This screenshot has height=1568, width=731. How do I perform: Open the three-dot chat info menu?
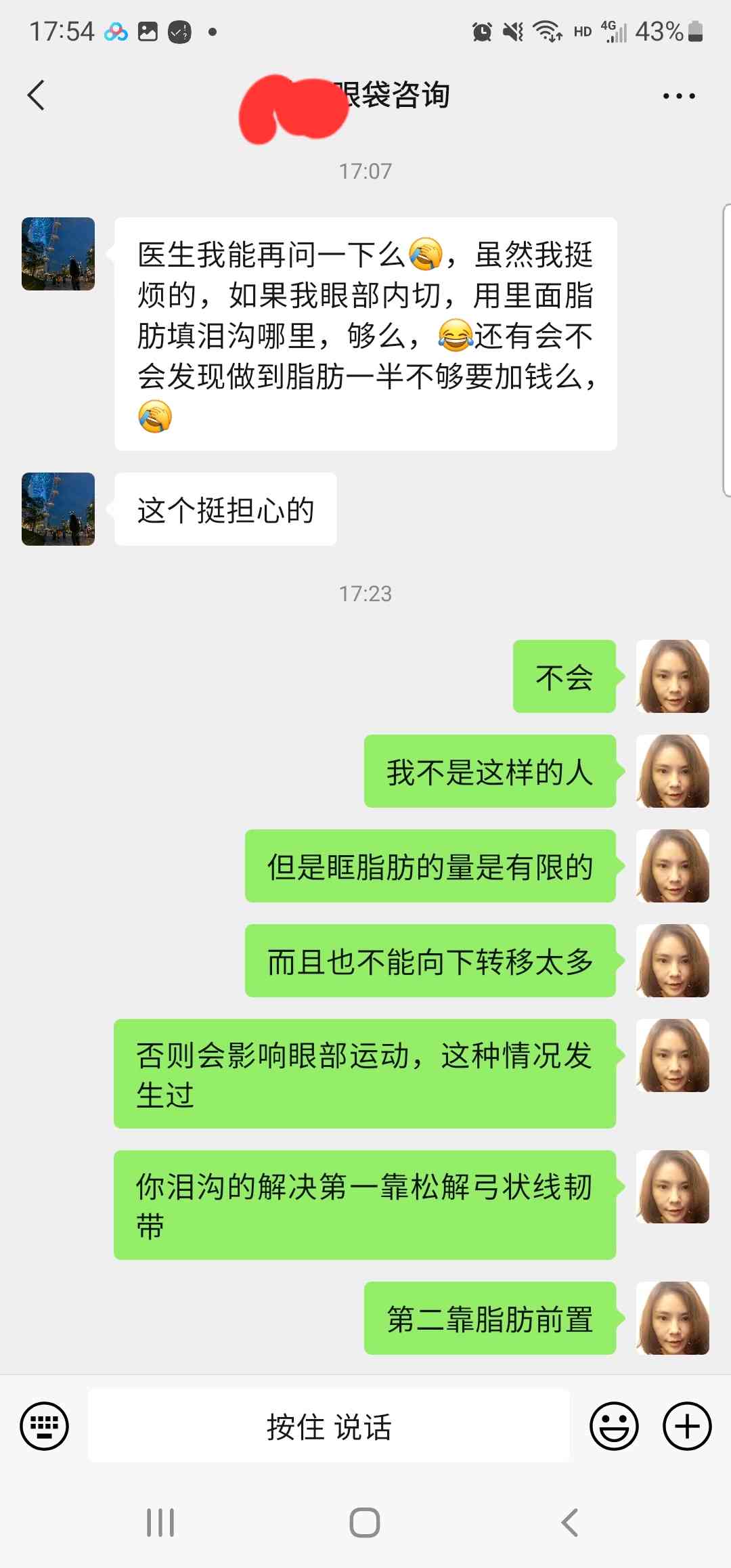pos(679,96)
